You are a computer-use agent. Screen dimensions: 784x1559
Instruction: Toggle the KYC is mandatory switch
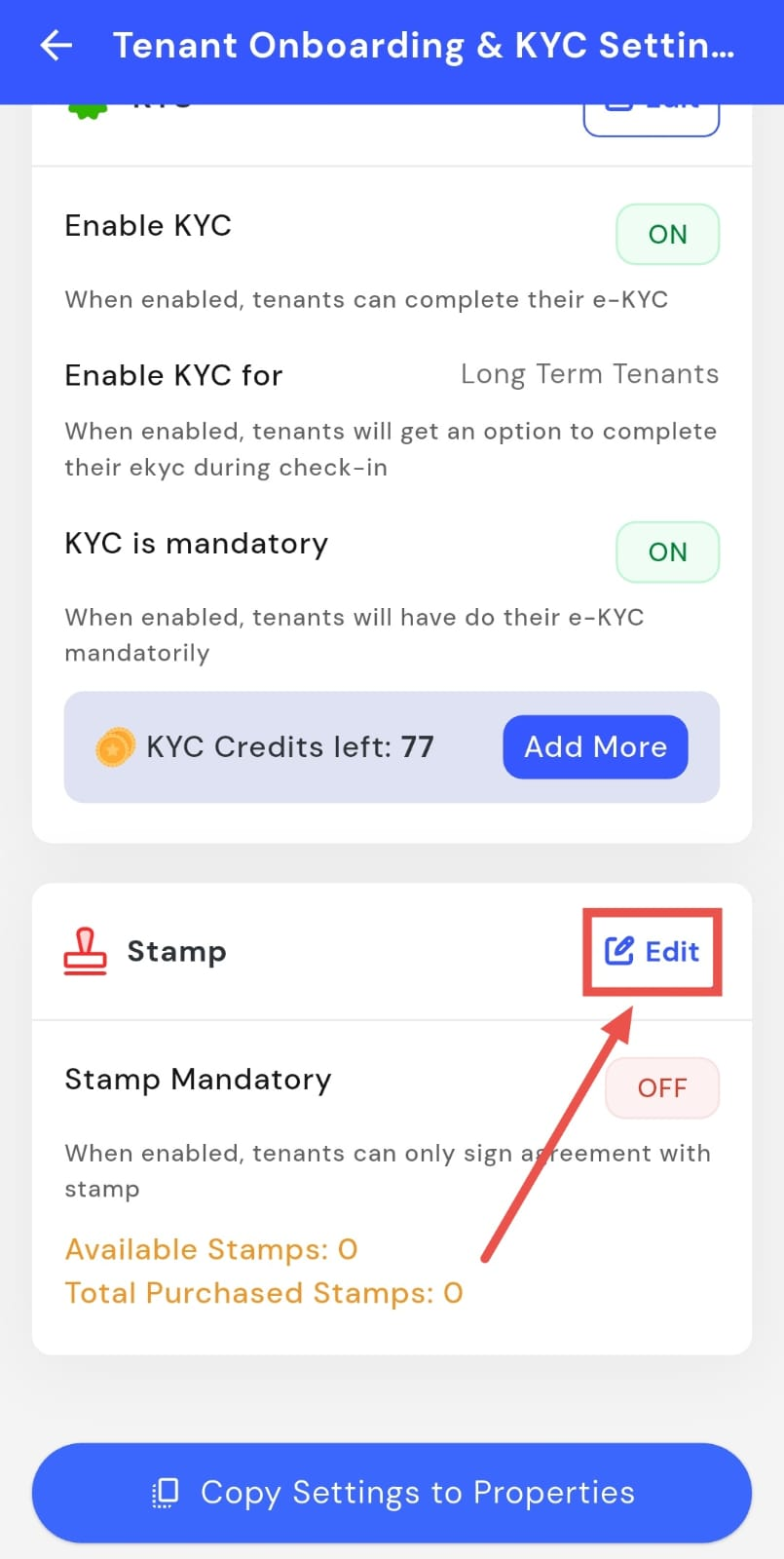coord(667,551)
